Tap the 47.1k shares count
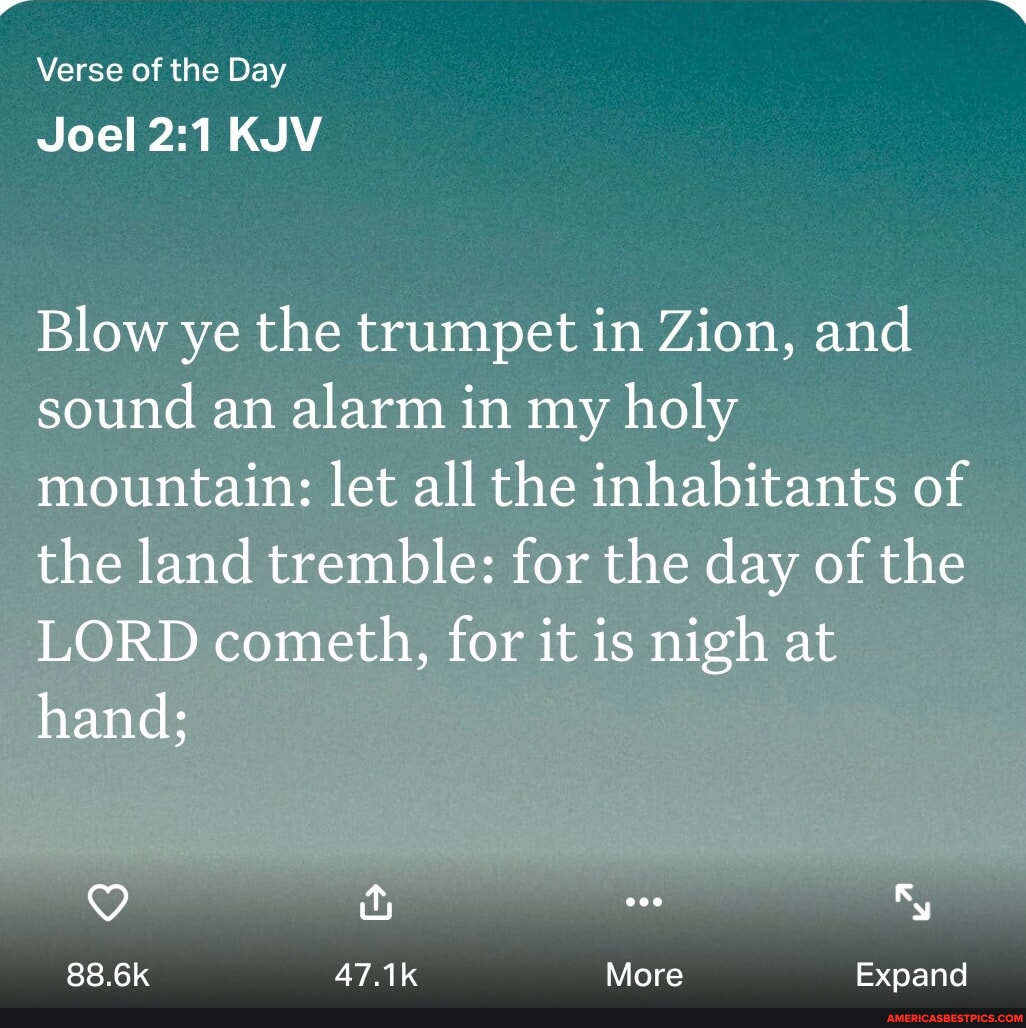1026x1028 pixels. tap(375, 974)
